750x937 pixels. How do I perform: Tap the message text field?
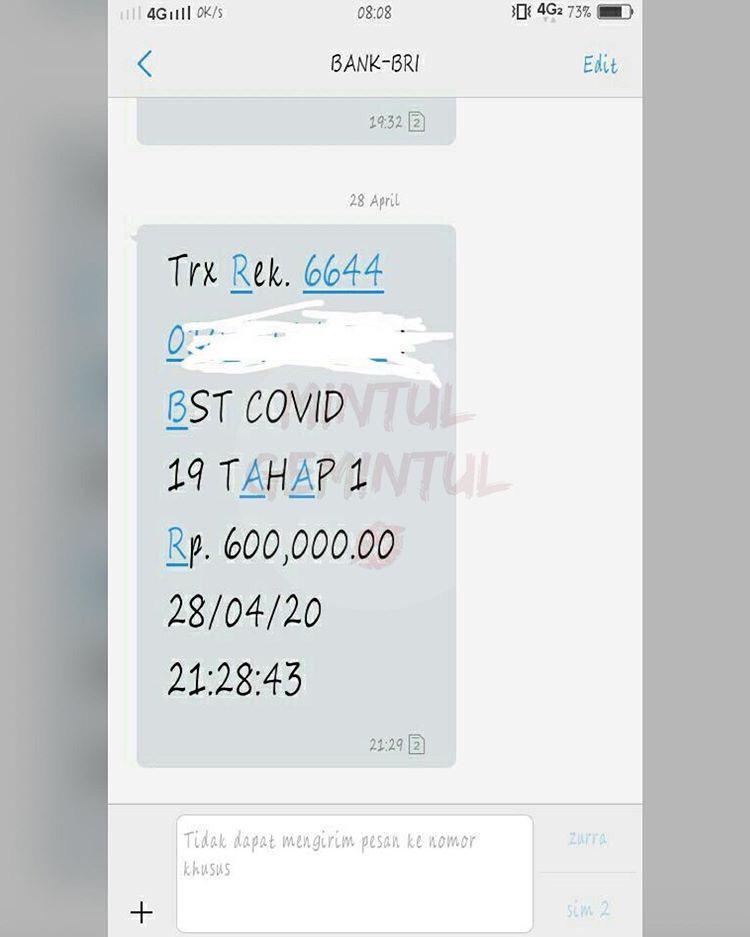pos(354,872)
